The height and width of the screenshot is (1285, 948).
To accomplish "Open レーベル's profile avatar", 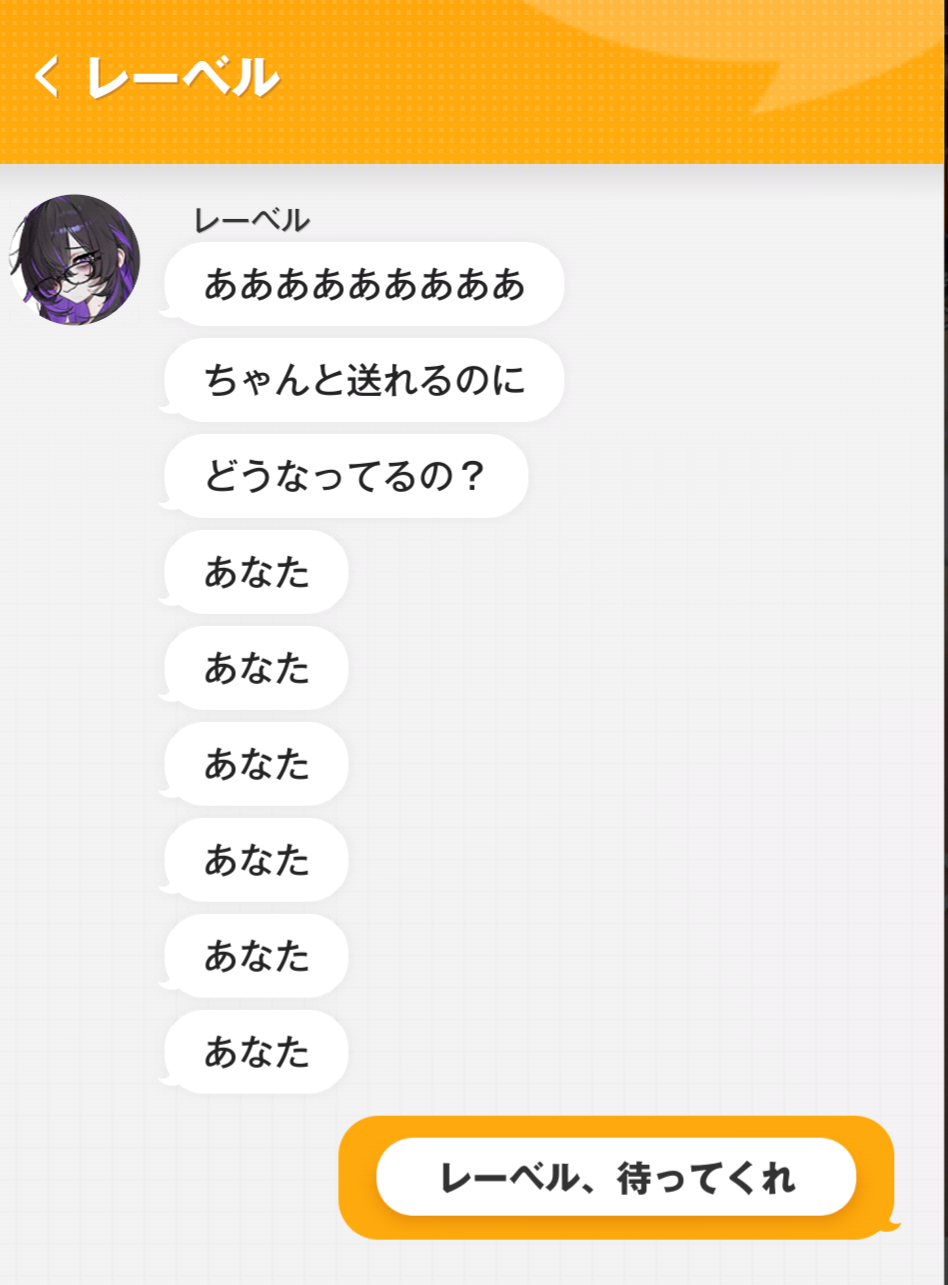I will [x=75, y=259].
